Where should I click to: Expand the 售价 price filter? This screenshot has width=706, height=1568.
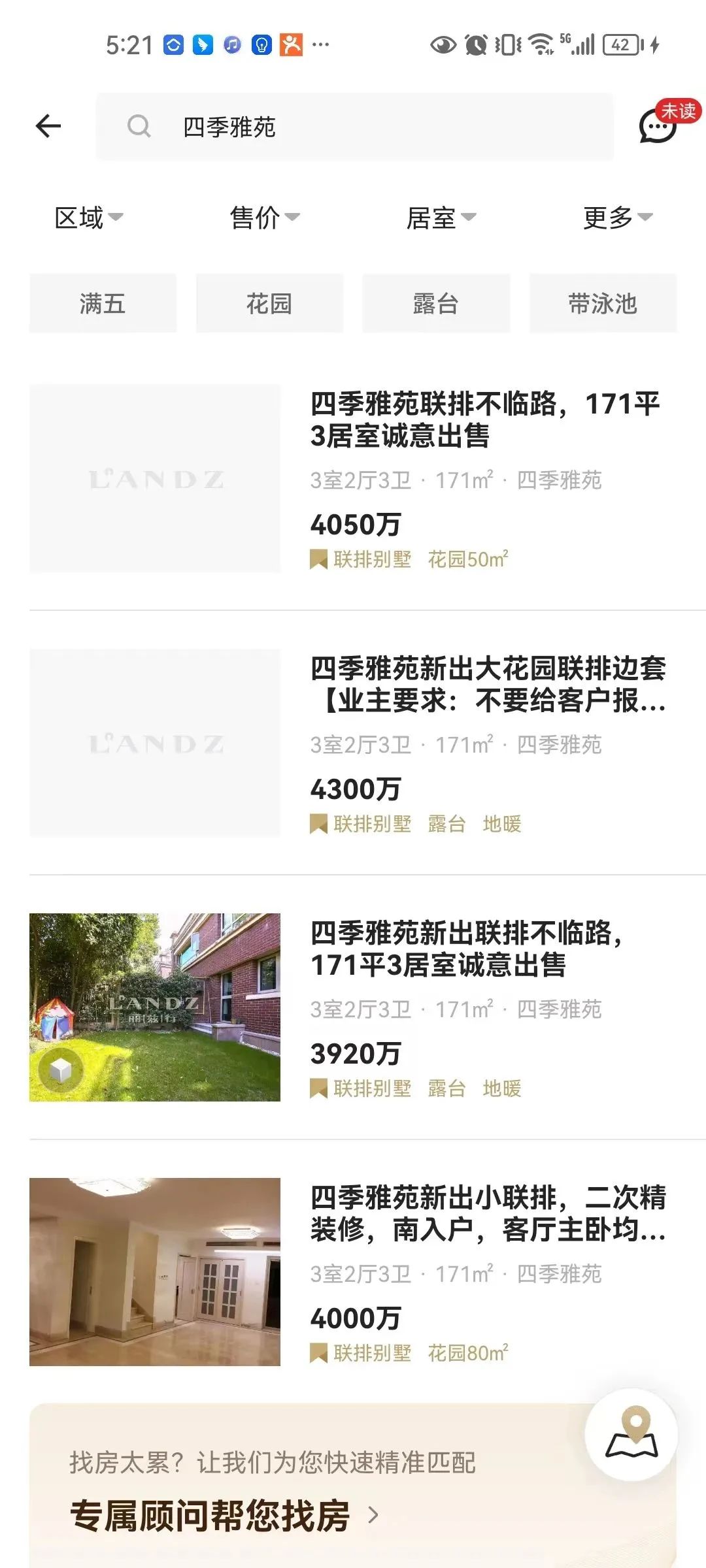click(x=264, y=218)
